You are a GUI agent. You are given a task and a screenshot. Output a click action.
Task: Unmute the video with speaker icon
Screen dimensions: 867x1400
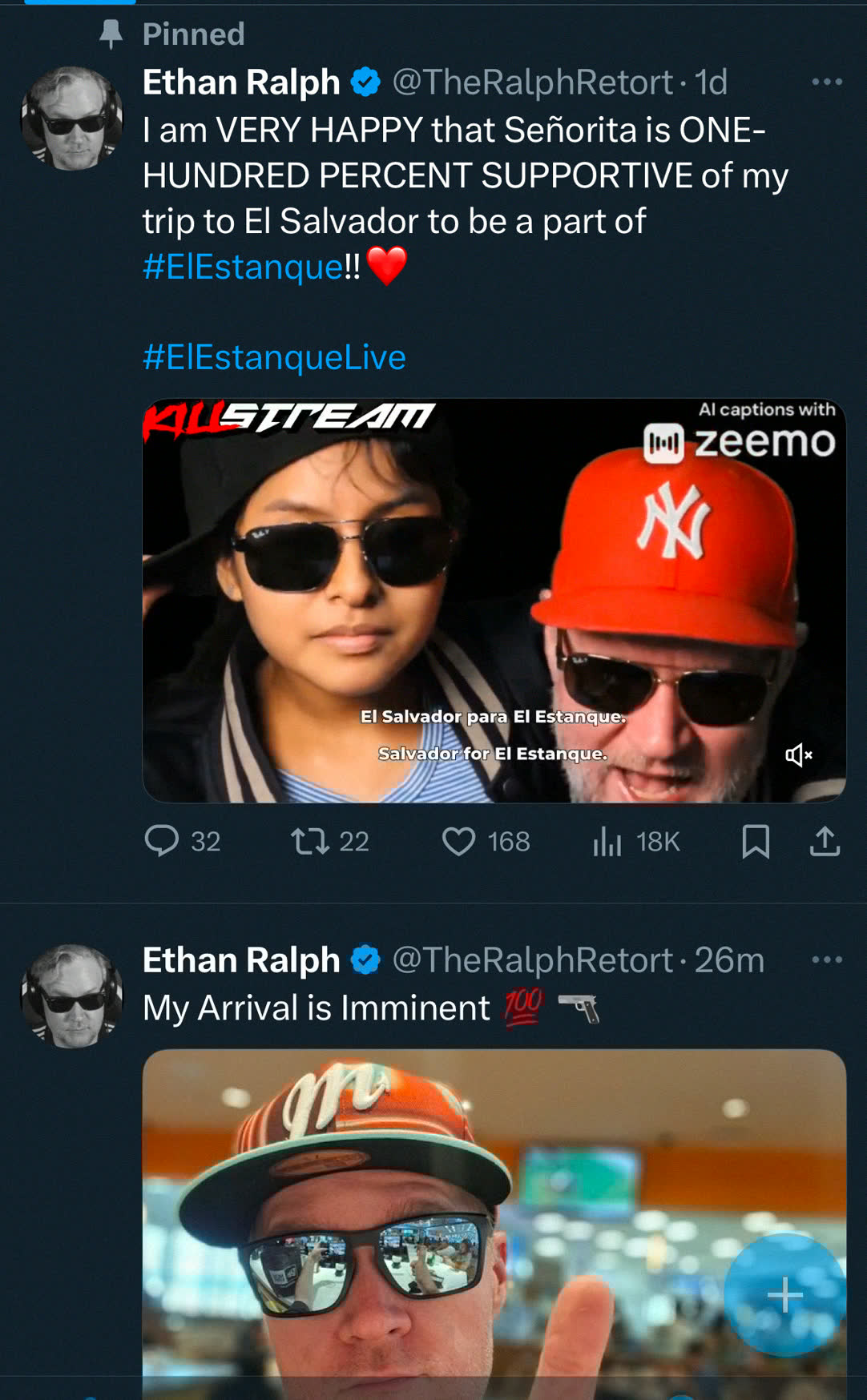coord(798,754)
